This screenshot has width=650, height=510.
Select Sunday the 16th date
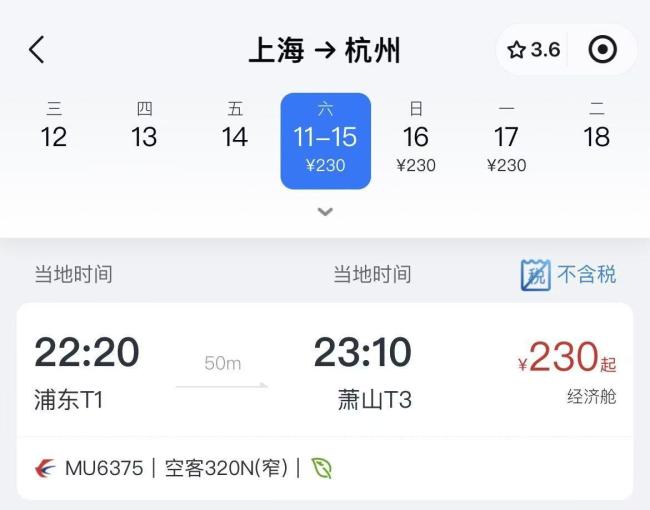tap(416, 138)
